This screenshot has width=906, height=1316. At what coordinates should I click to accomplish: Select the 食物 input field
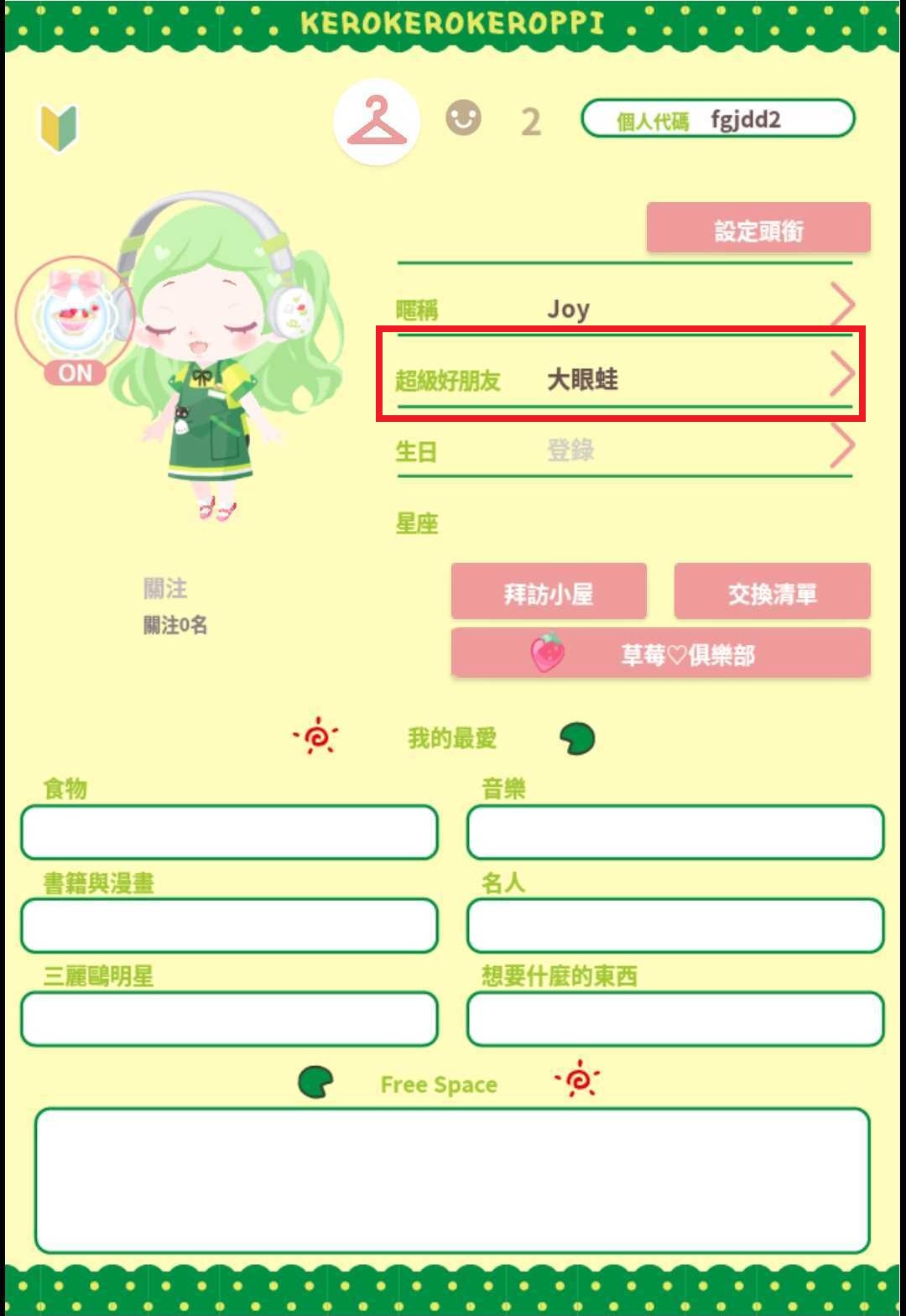229,832
